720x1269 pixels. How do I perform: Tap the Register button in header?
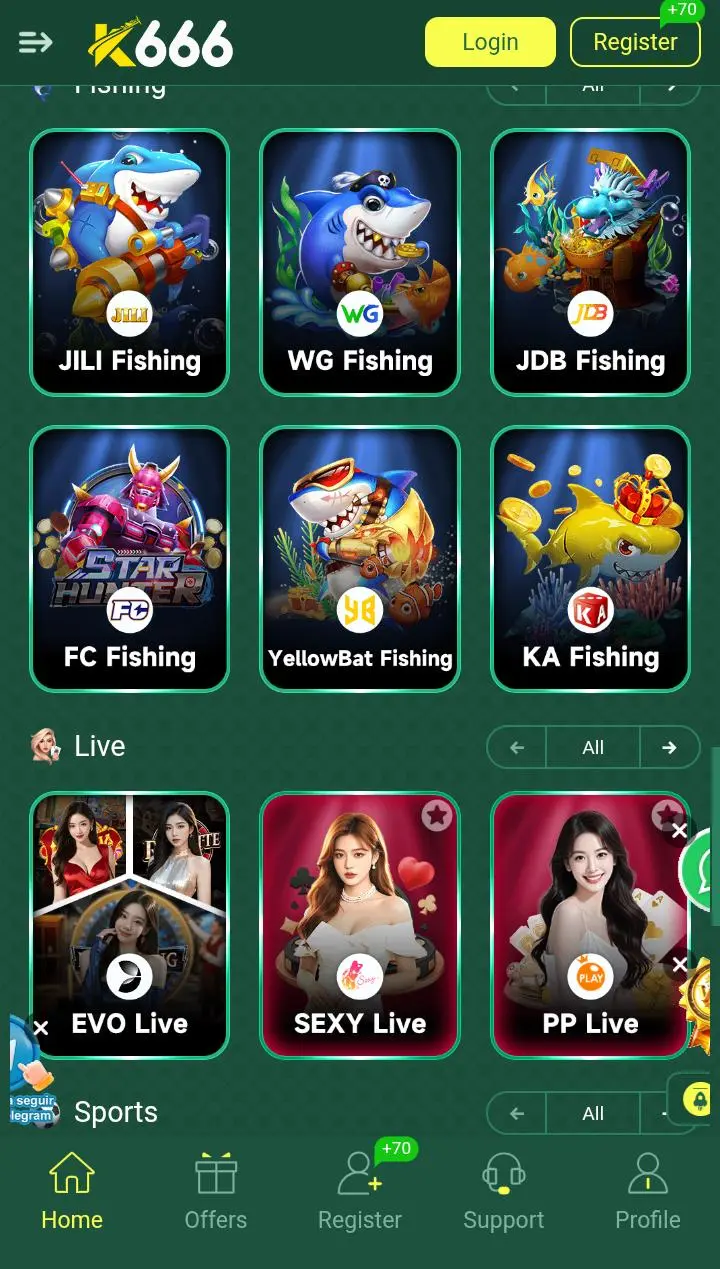(635, 42)
